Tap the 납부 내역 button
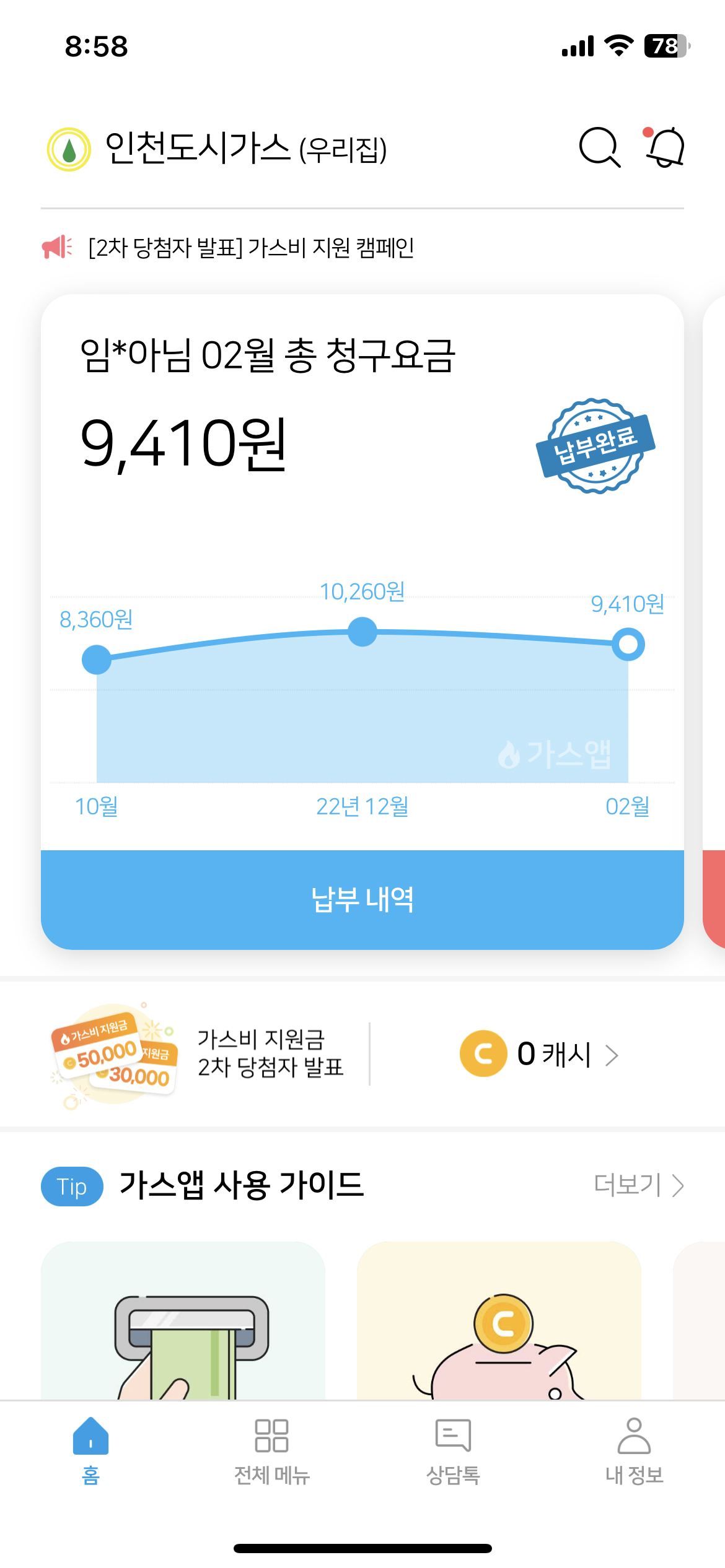Screen dimensions: 725x1568 coord(362,899)
